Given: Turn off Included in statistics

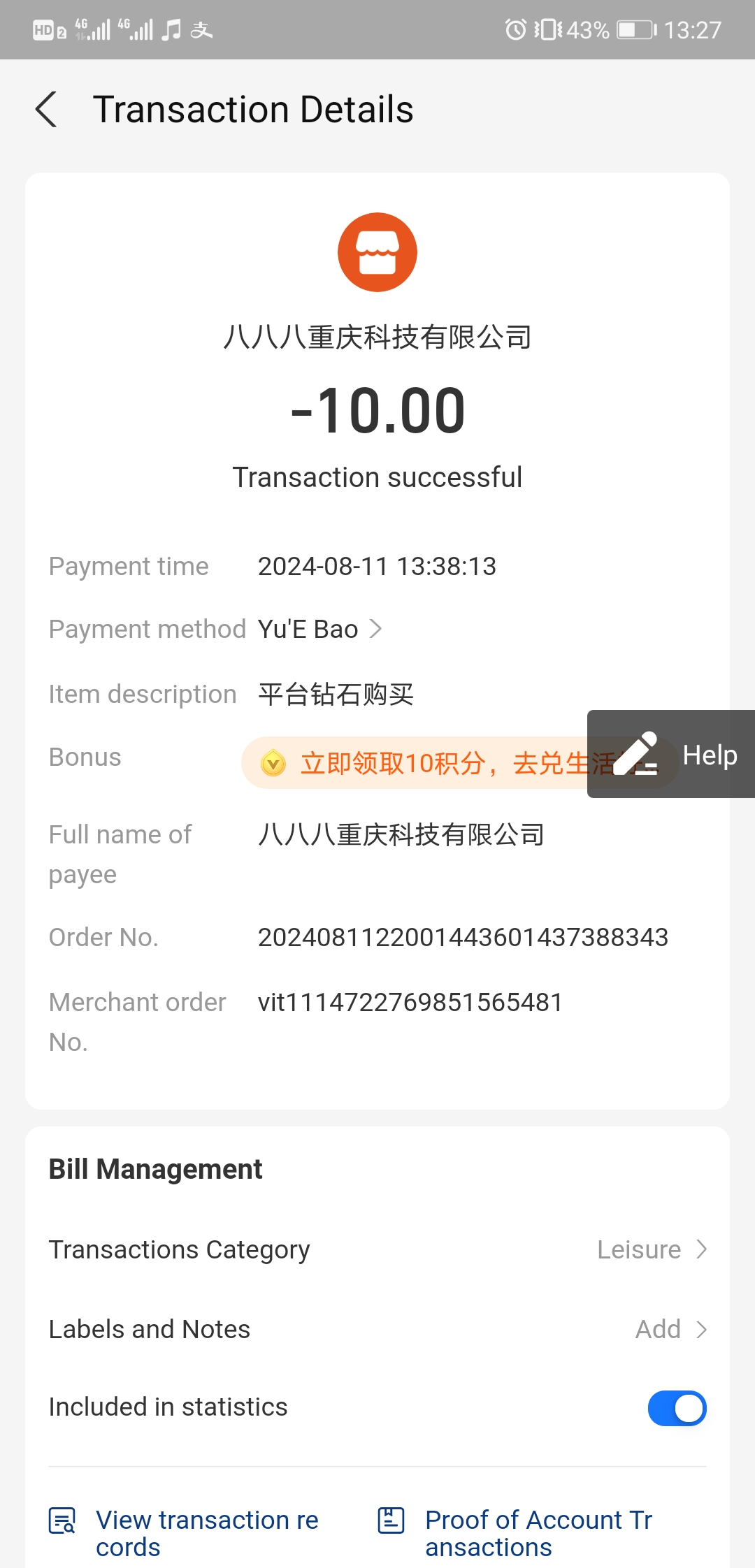Looking at the screenshot, I should [677, 1408].
